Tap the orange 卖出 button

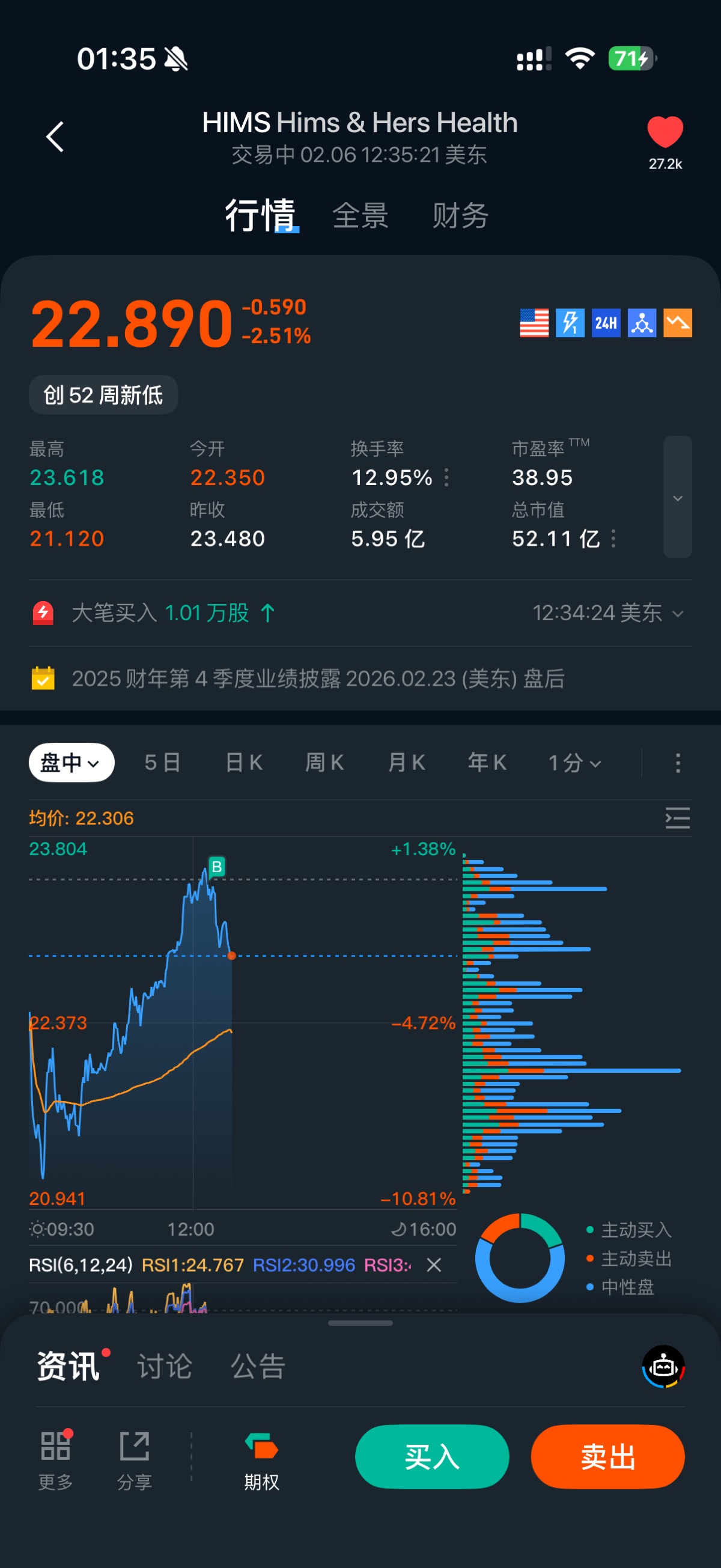click(x=607, y=1457)
